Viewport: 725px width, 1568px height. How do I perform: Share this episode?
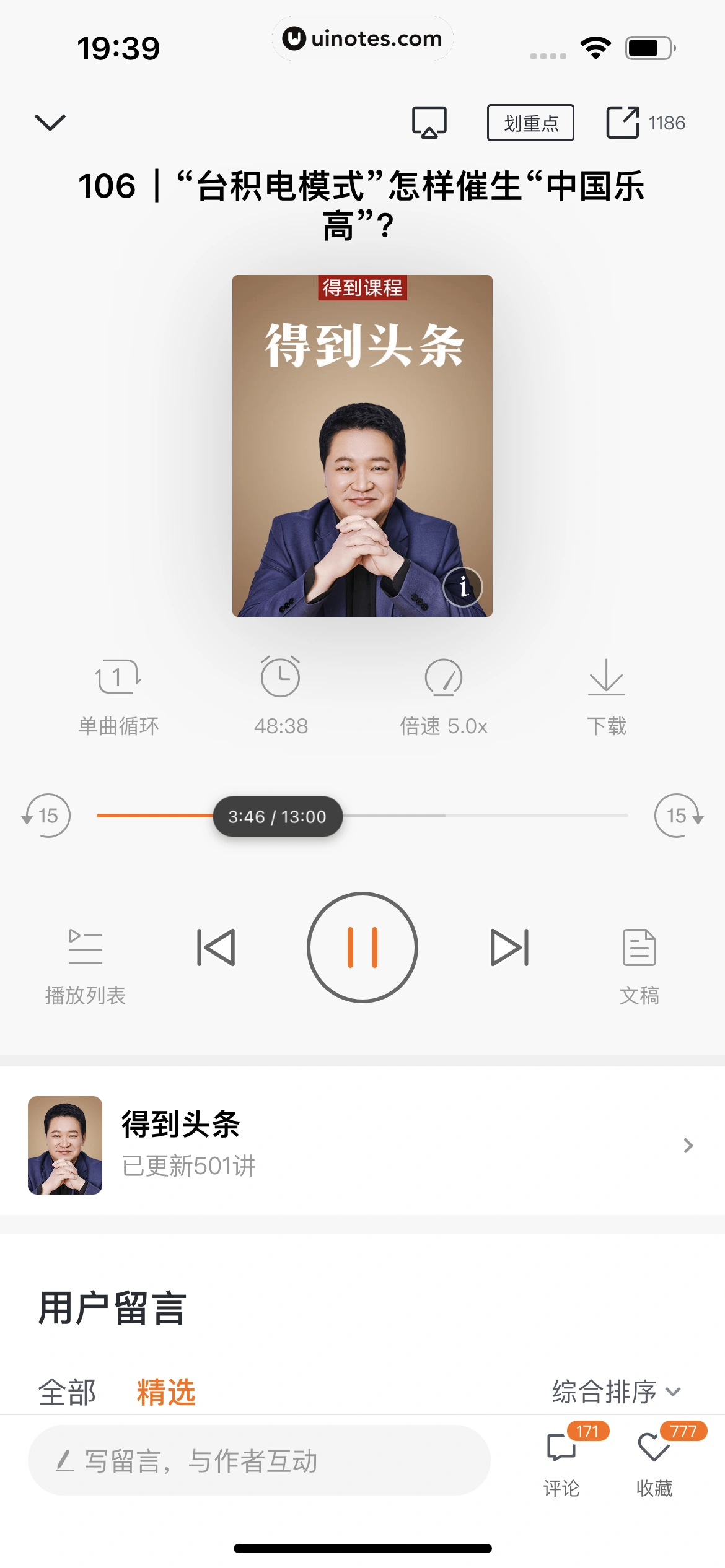pos(623,123)
